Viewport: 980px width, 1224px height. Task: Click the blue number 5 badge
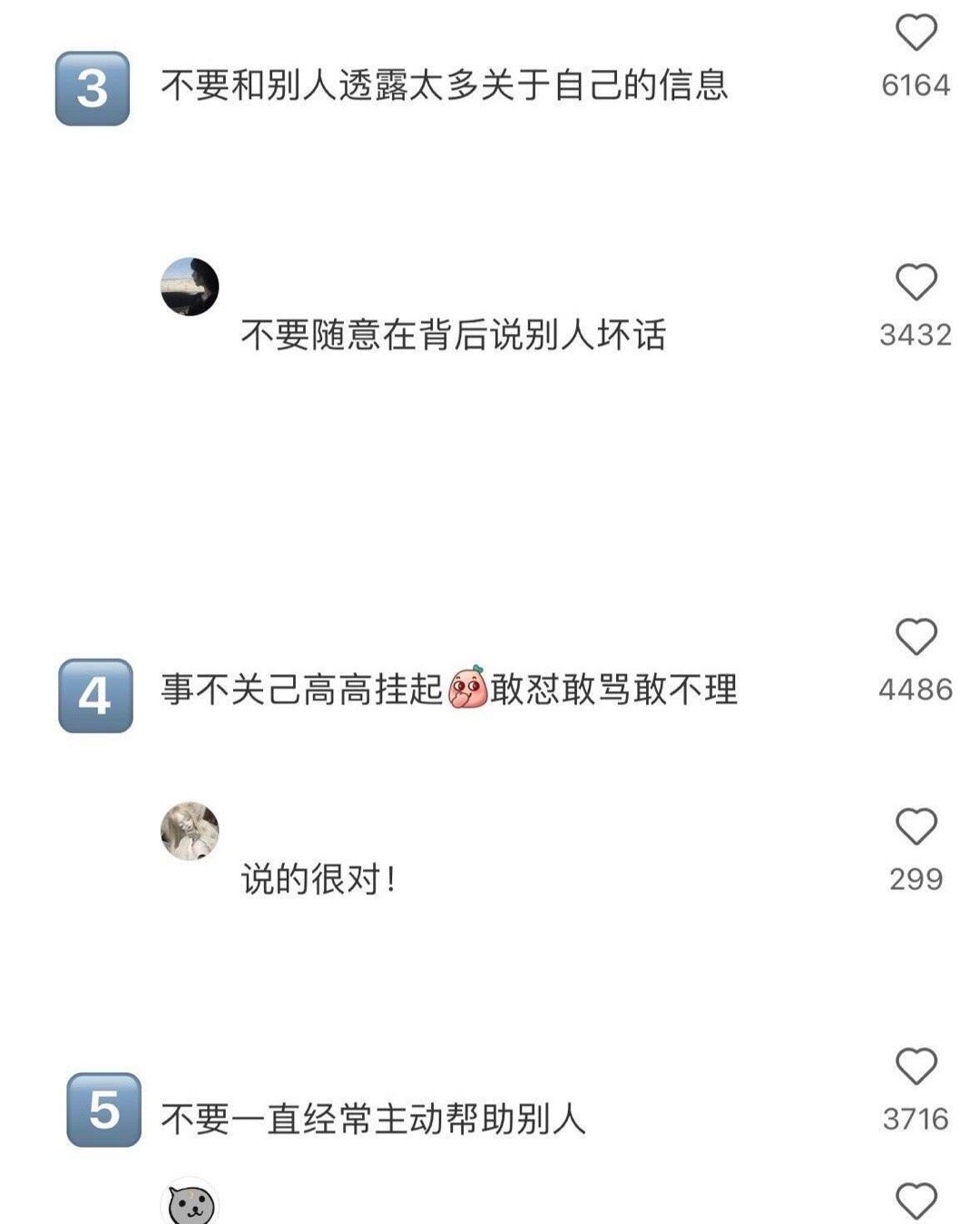pyautogui.click(x=102, y=1110)
